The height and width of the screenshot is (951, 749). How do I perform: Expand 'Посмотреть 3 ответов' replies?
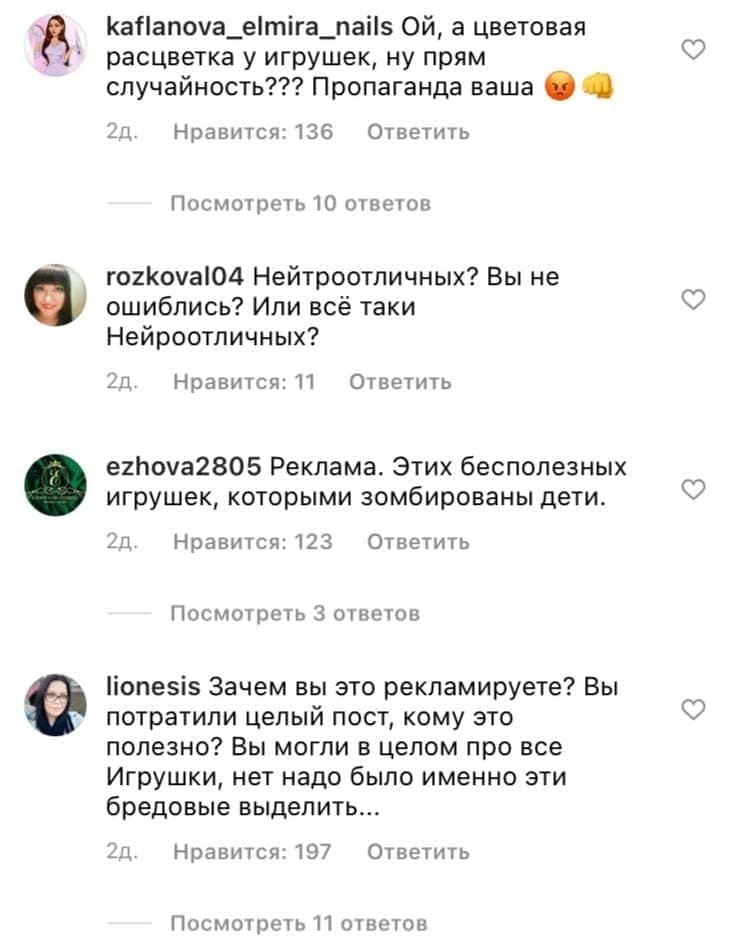pyautogui.click(x=294, y=613)
